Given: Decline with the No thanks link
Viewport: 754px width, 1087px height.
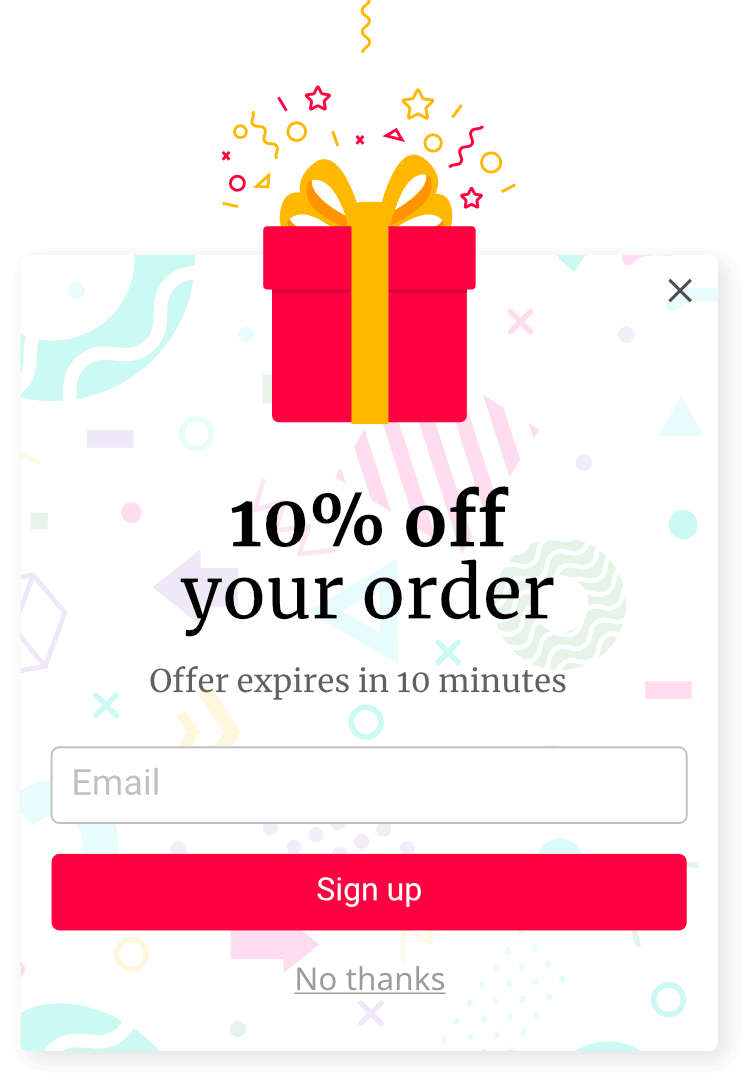Looking at the screenshot, I should (x=370, y=979).
